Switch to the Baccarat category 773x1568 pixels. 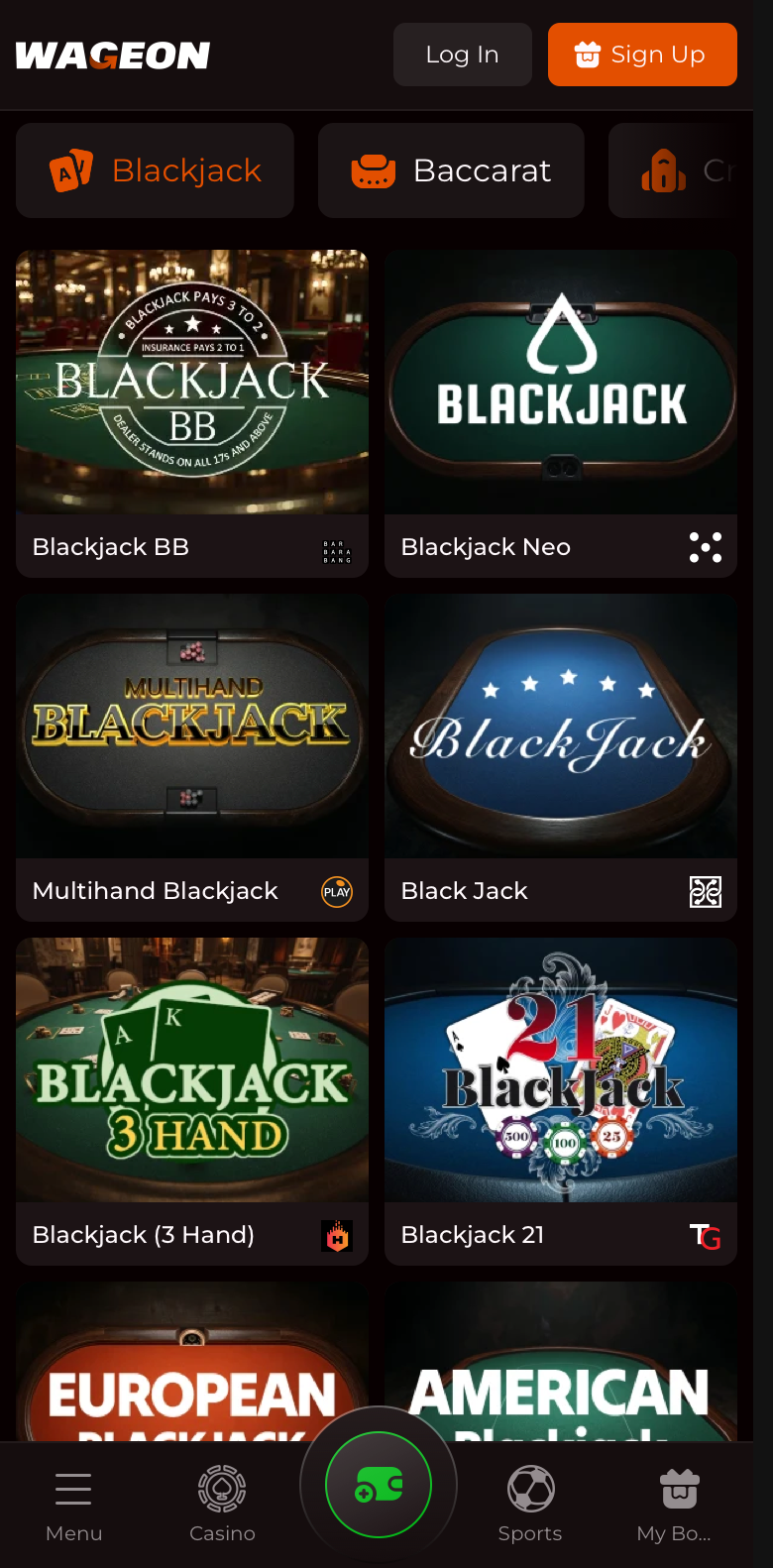[451, 170]
